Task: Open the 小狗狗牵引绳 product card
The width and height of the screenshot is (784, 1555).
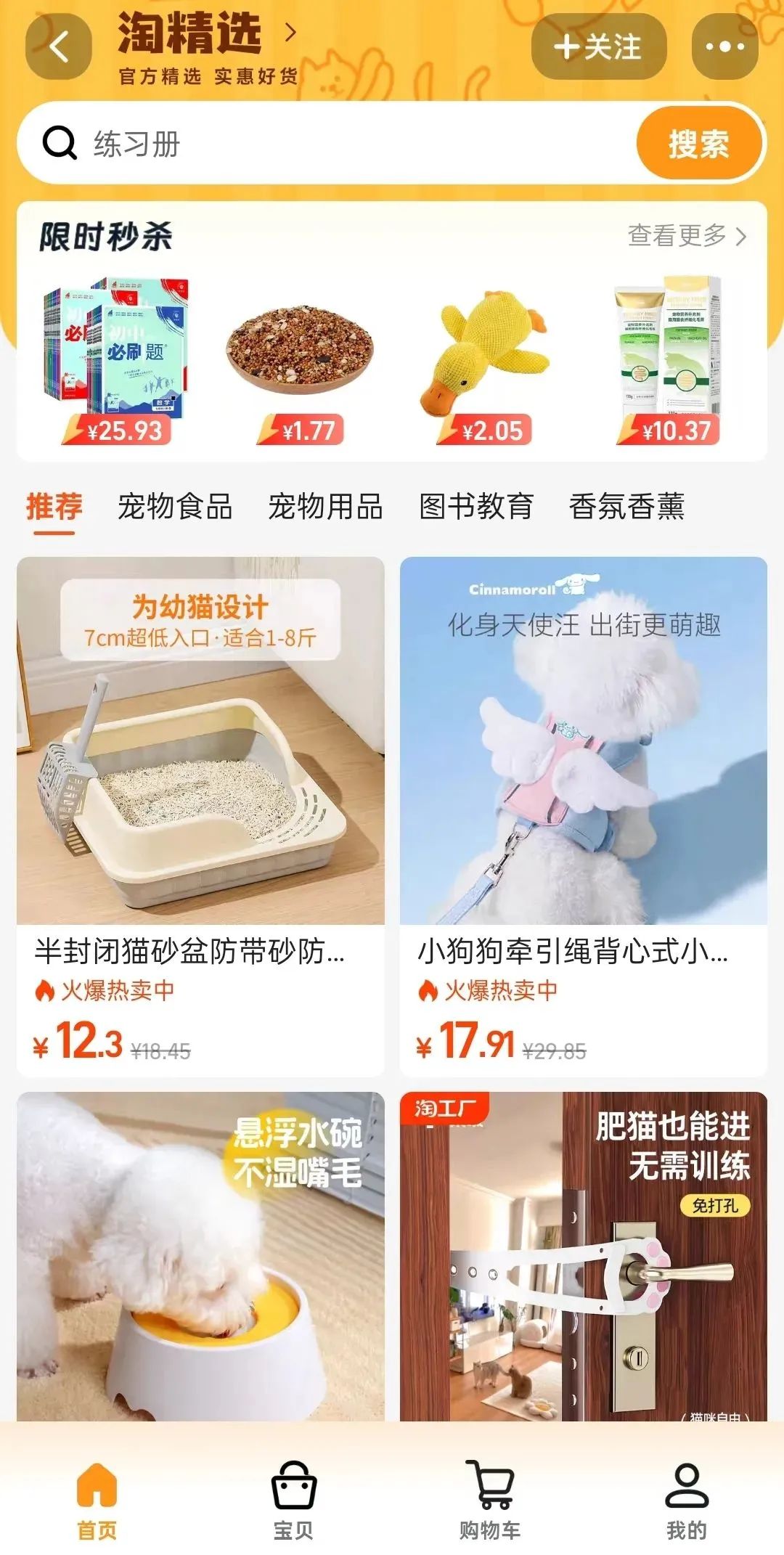Action: [x=584, y=817]
